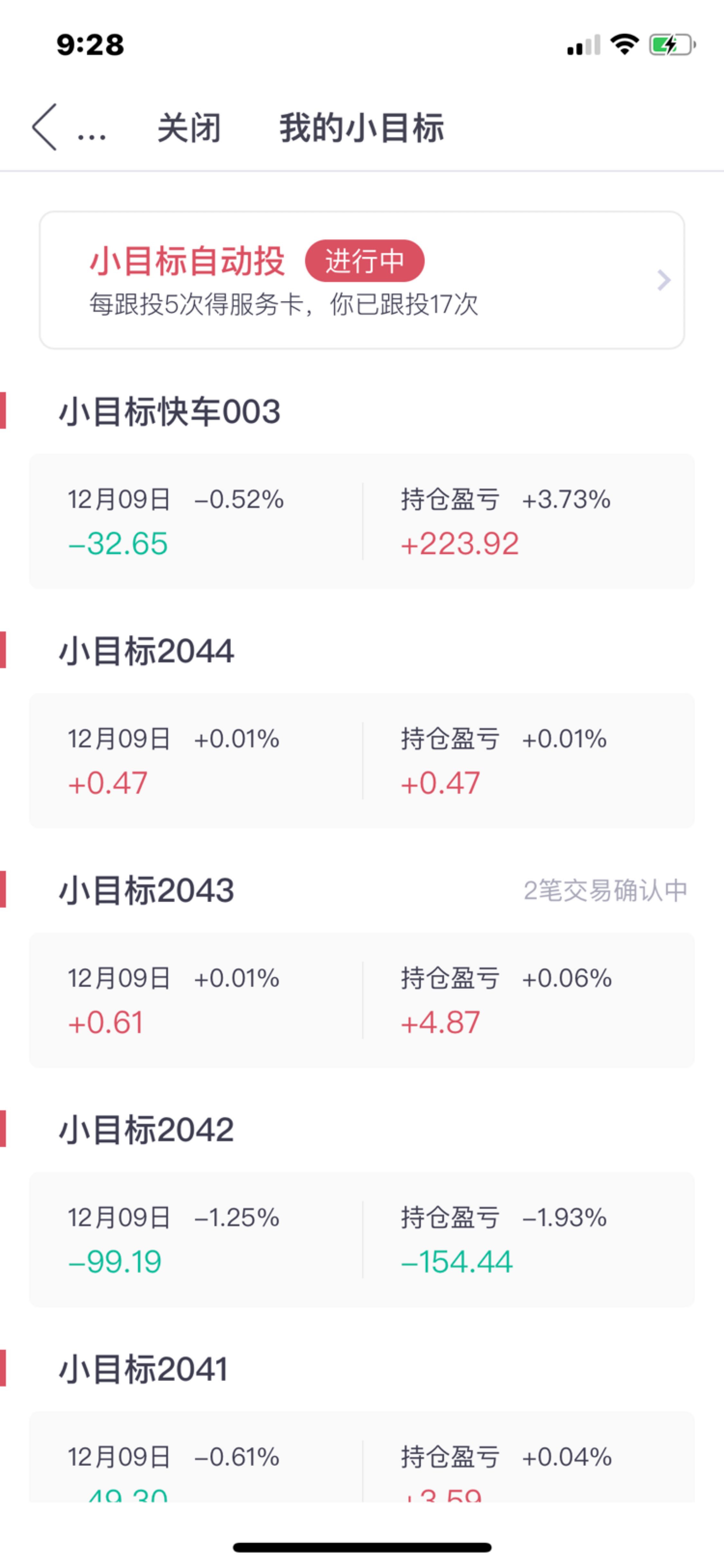724x1568 pixels.
Task: Select the 小目标2041 card
Action: click(362, 1456)
